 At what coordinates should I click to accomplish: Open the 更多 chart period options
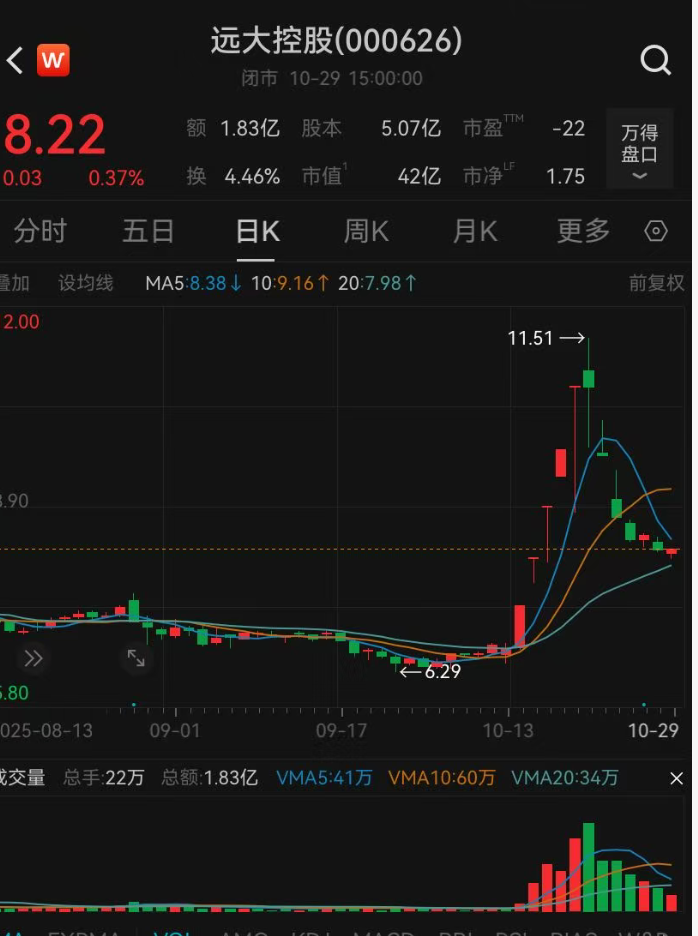coord(583,232)
